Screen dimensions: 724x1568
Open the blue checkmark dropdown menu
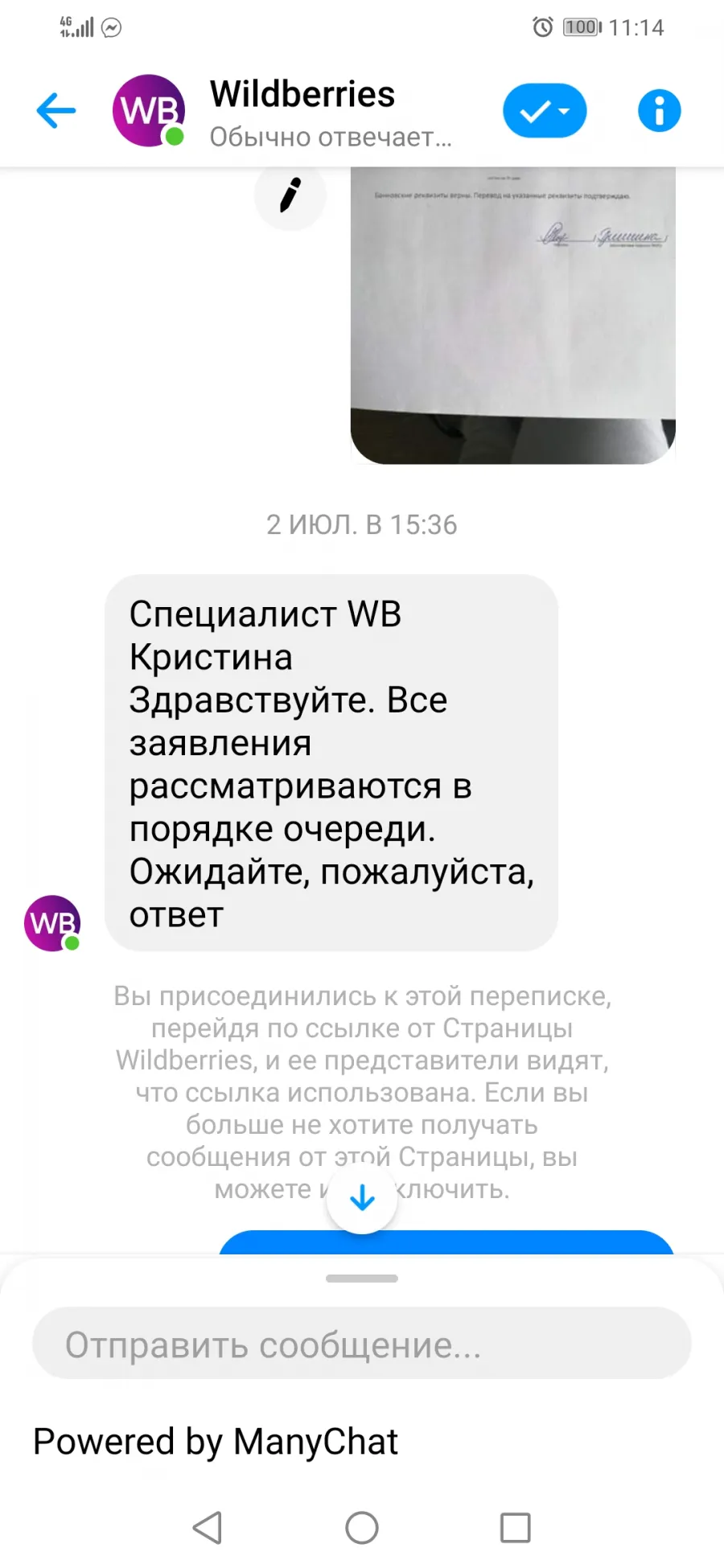[x=545, y=110]
